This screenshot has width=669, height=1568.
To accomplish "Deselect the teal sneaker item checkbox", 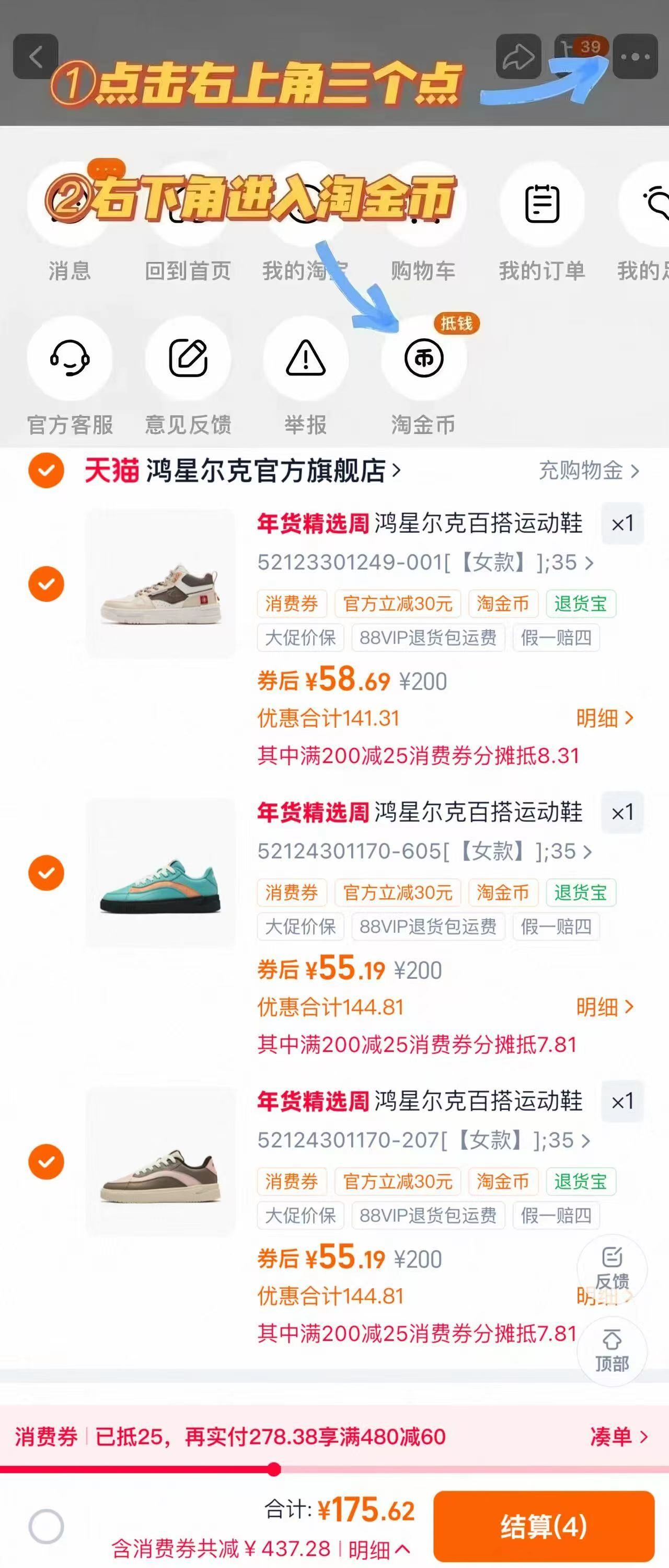I will point(47,872).
